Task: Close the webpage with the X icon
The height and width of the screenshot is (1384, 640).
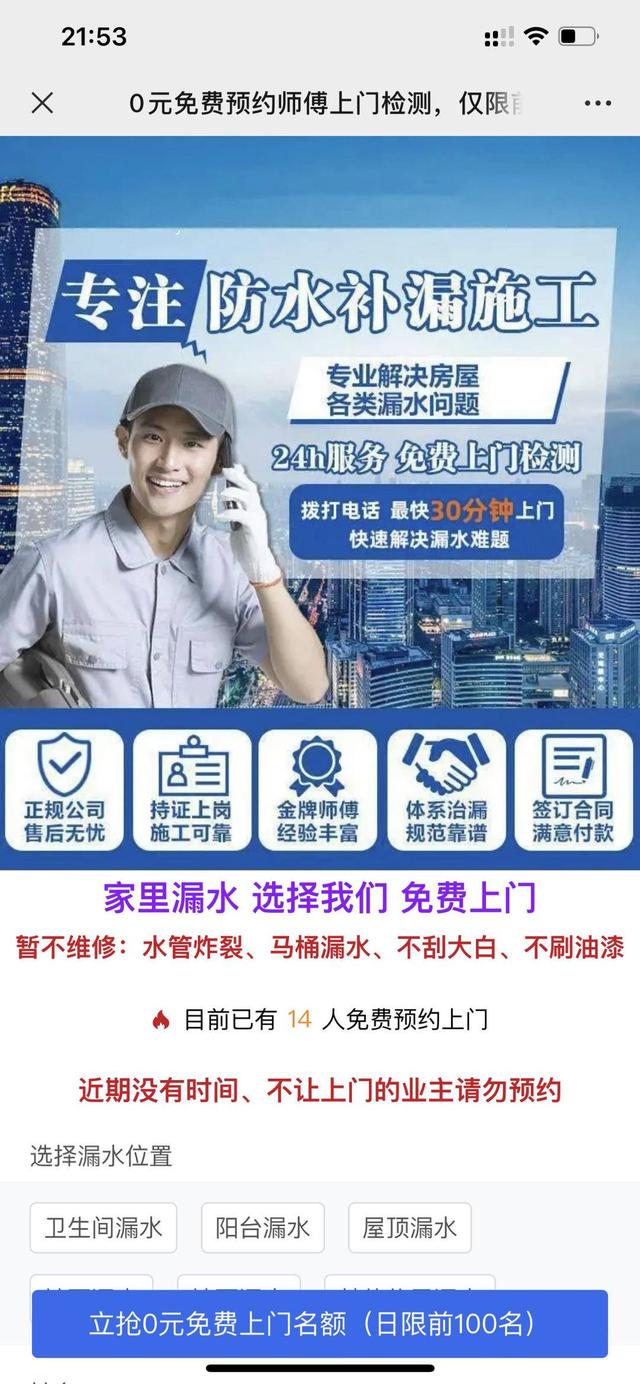Action: tap(42, 102)
